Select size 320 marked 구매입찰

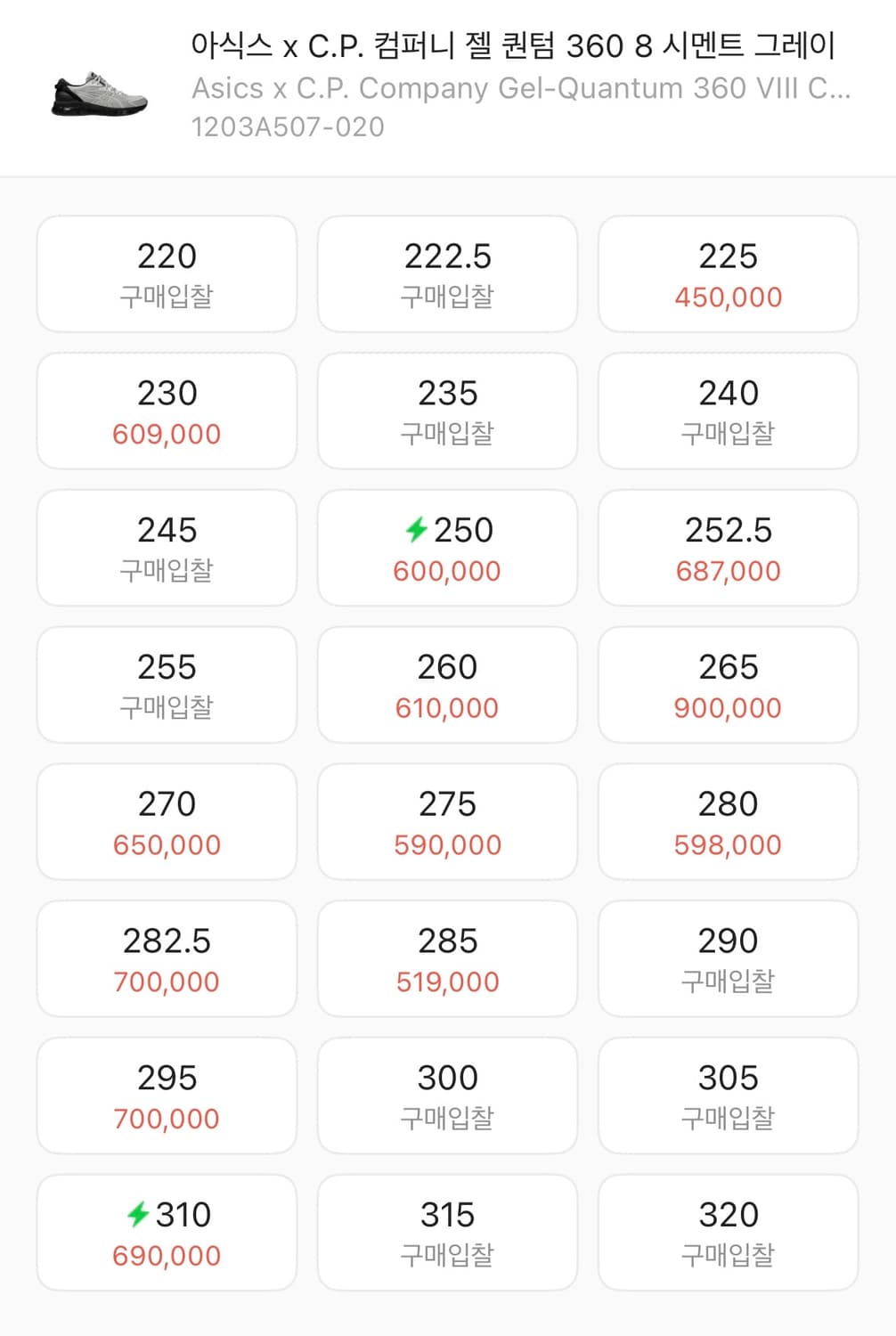(x=728, y=1233)
